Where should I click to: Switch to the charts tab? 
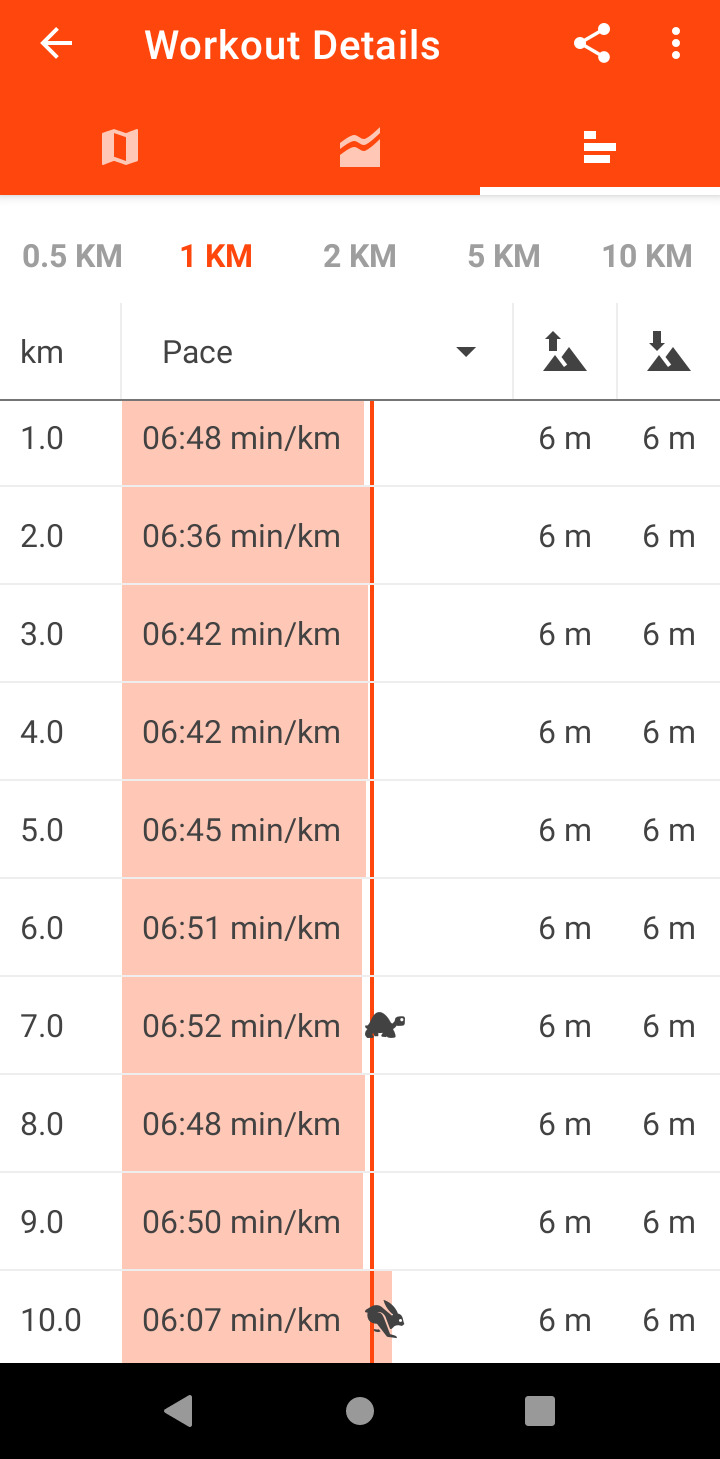coord(360,148)
